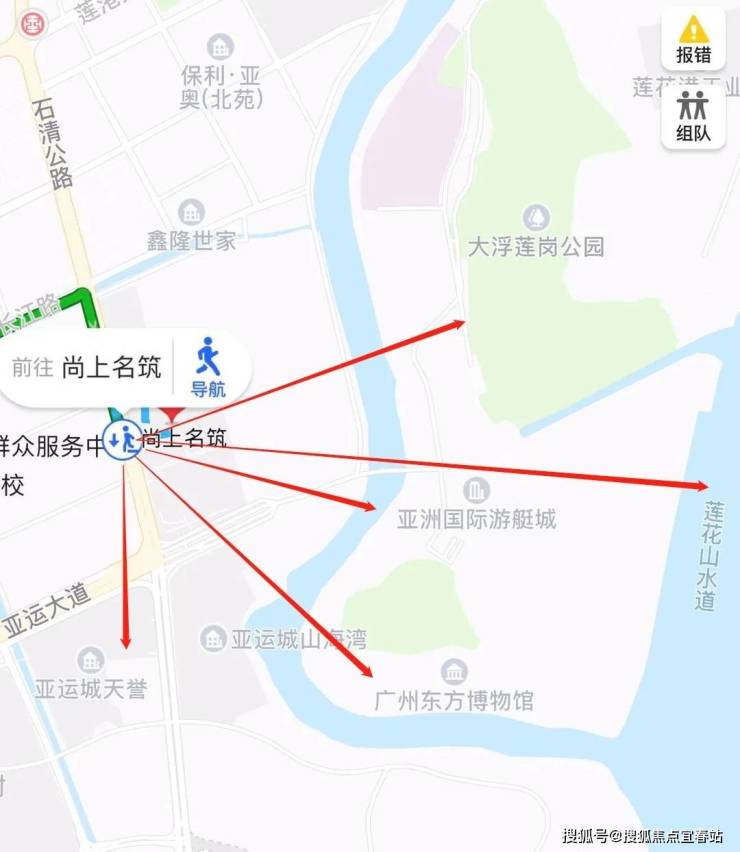
Task: Select the 亚洲国际游艇城 map marker
Action: pyautogui.click(x=476, y=491)
